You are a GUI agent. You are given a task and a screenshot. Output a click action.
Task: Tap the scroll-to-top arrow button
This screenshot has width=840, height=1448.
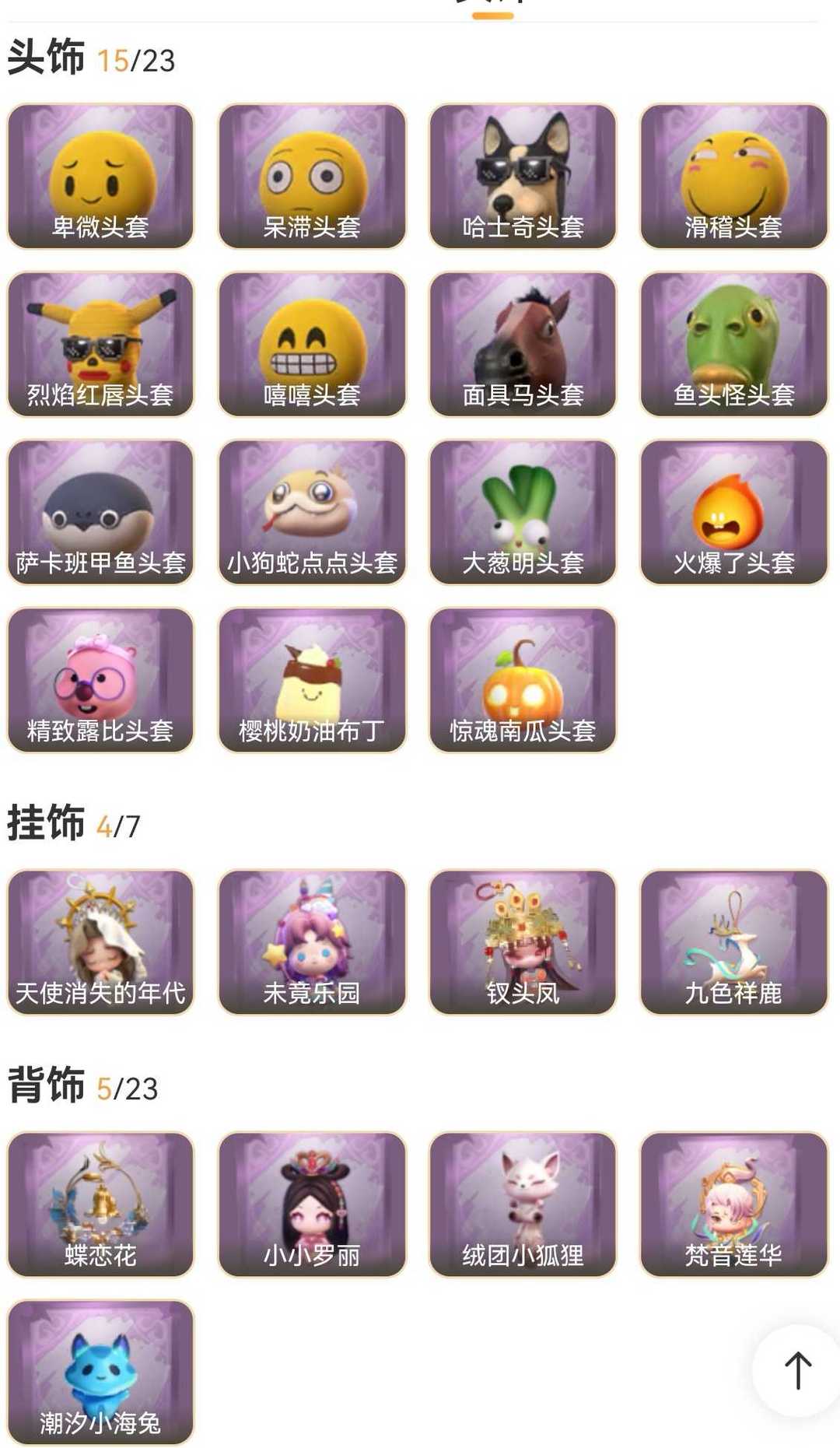click(x=797, y=1370)
